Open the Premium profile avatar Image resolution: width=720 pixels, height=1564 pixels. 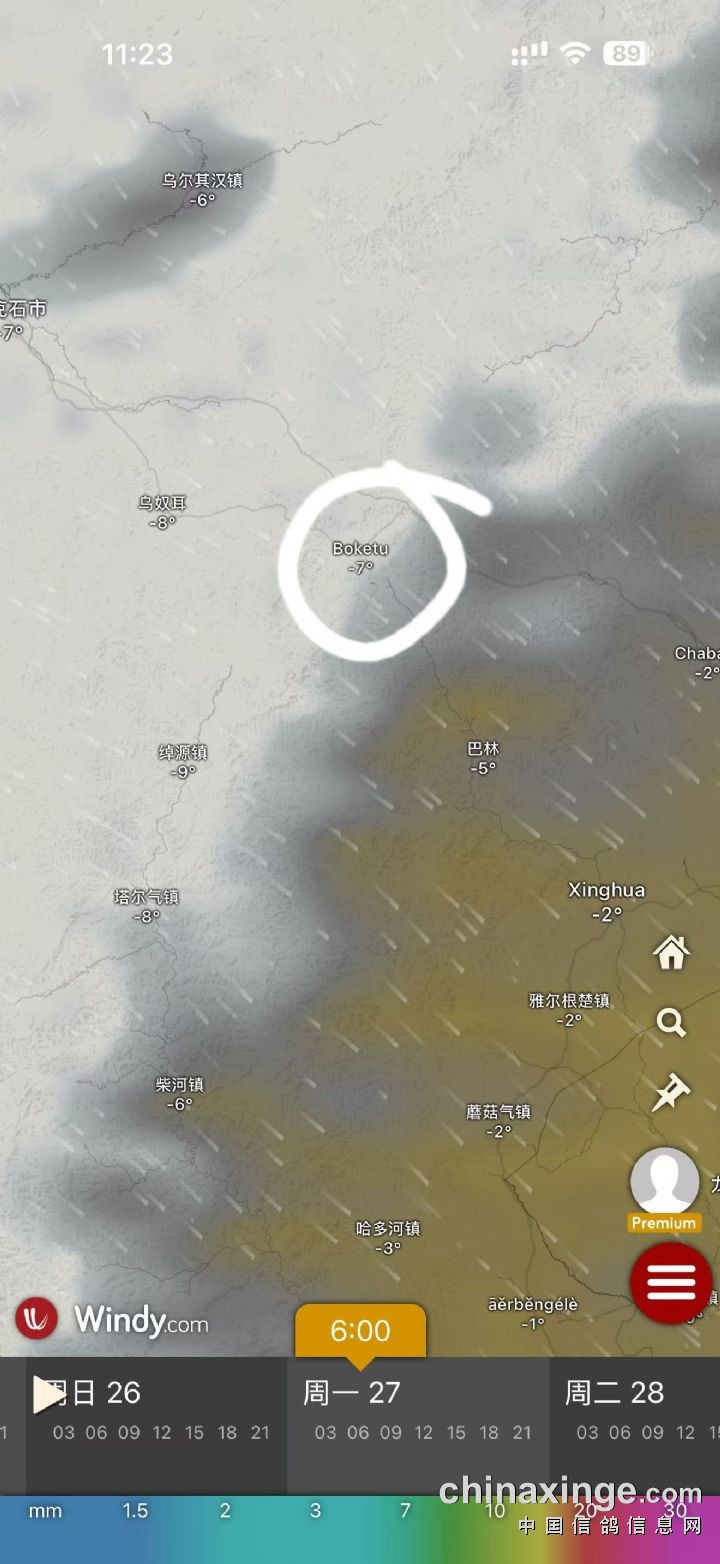pos(664,1183)
